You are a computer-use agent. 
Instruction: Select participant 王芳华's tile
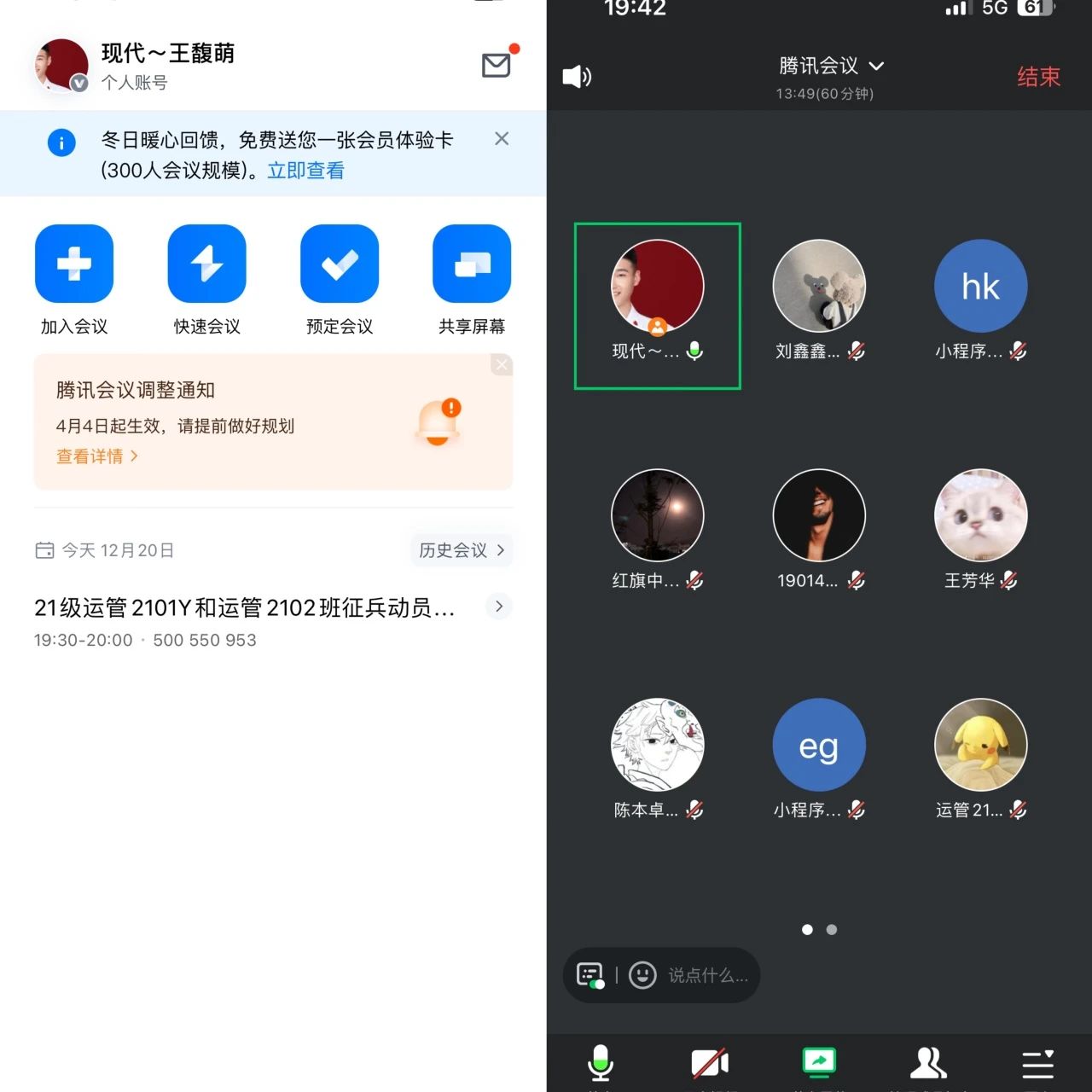click(x=980, y=529)
